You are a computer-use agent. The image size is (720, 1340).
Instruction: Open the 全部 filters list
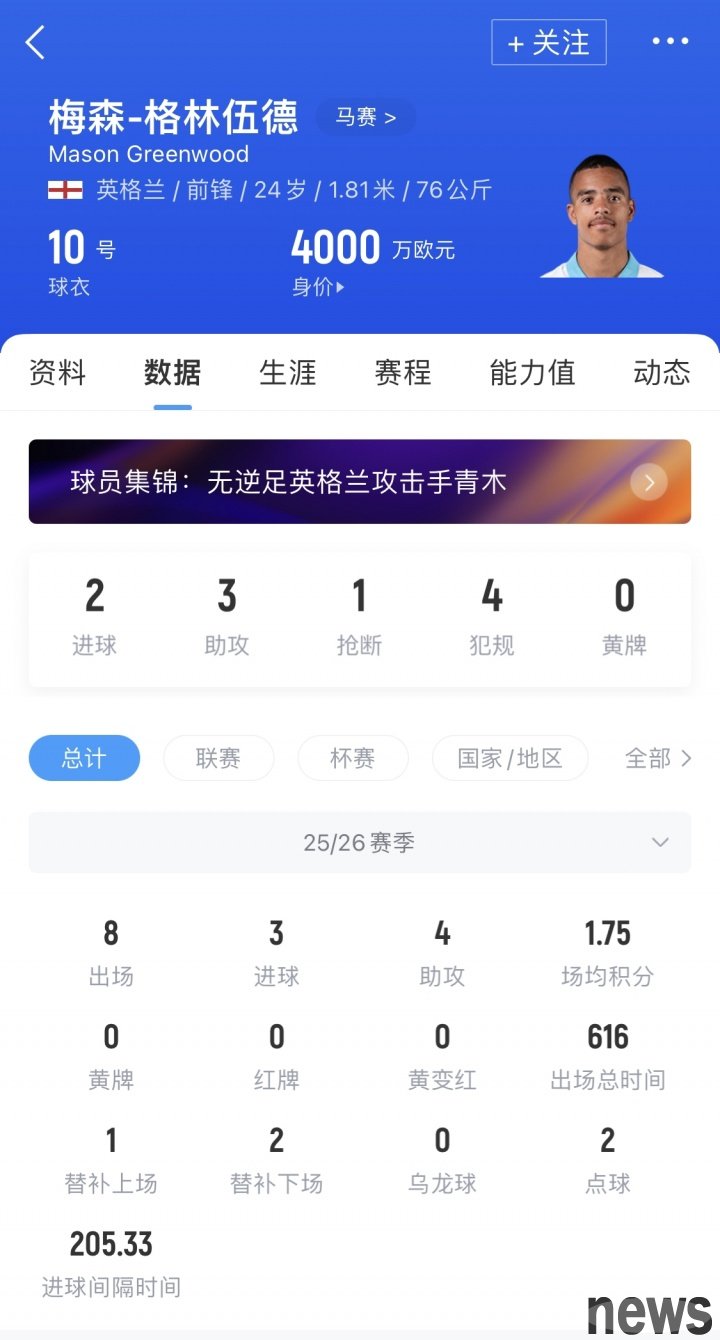pos(657,759)
